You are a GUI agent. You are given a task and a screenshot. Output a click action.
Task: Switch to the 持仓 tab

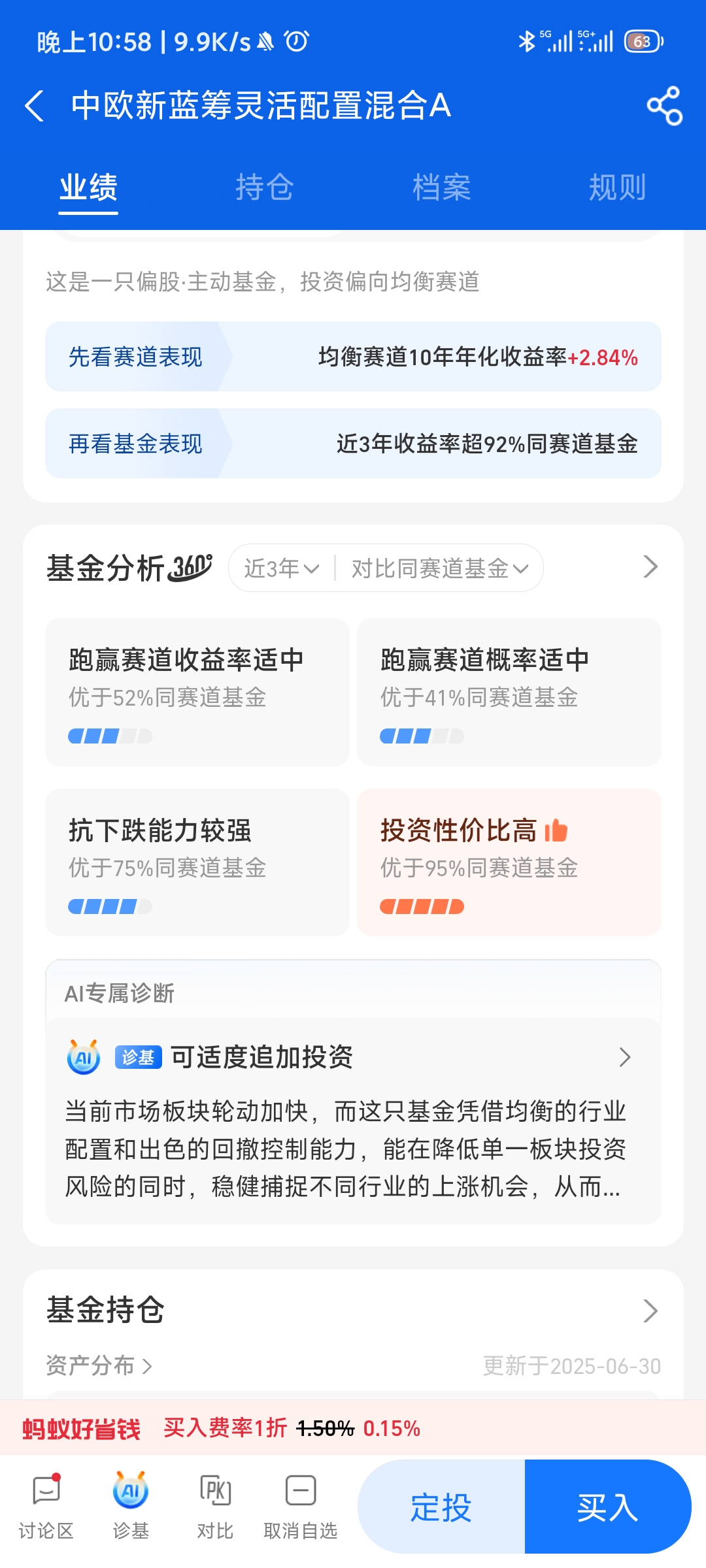pos(264,188)
